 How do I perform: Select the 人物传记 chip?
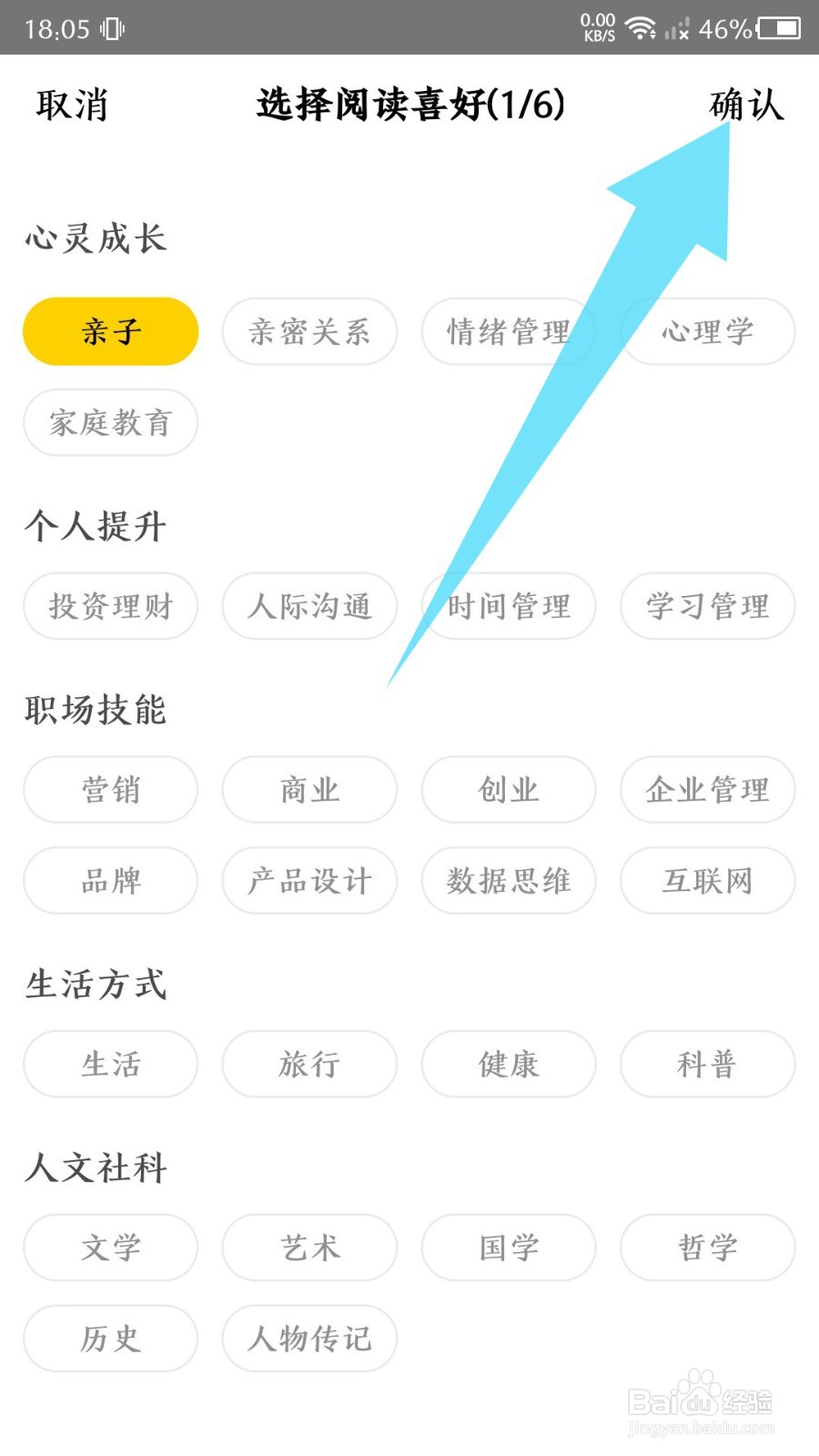click(x=309, y=1339)
